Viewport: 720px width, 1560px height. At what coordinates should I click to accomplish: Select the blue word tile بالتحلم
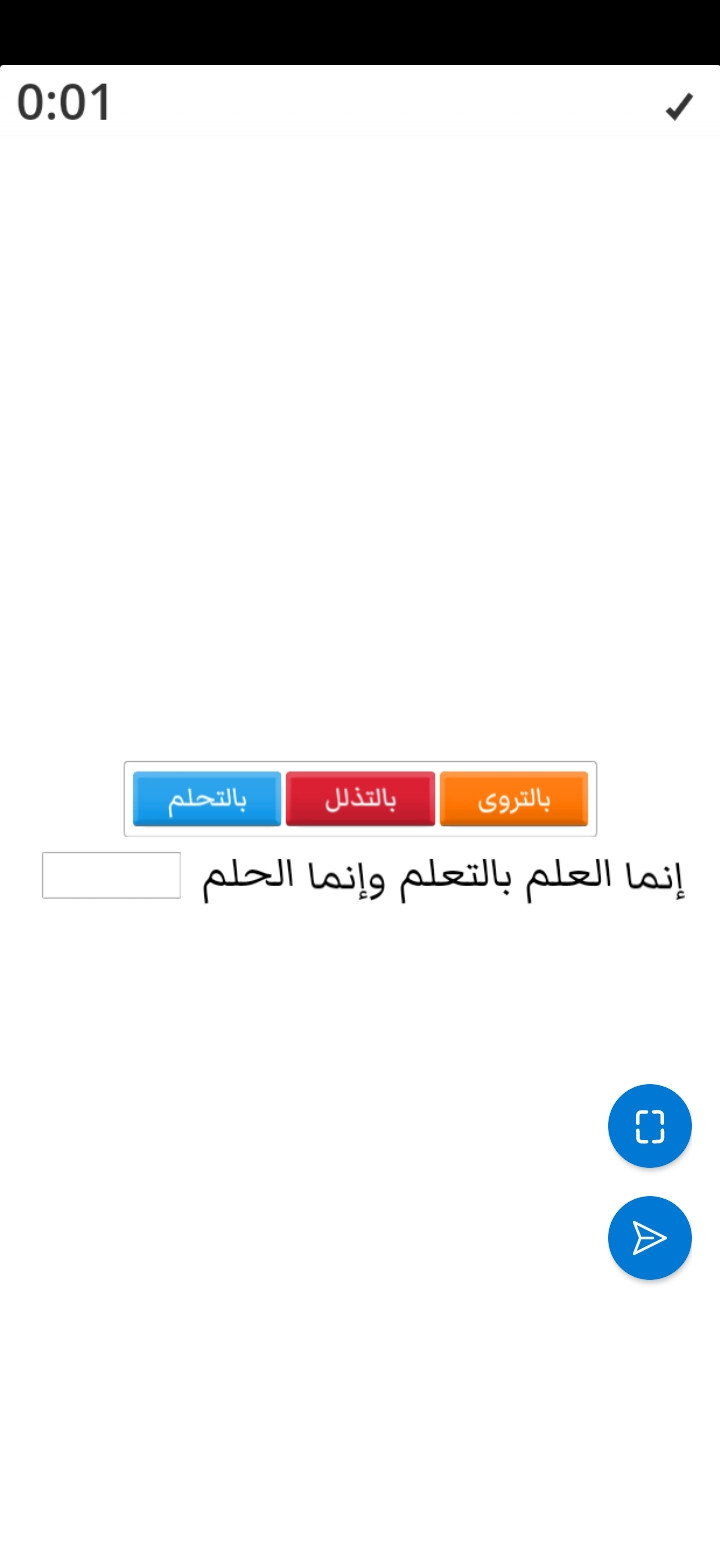(x=207, y=799)
